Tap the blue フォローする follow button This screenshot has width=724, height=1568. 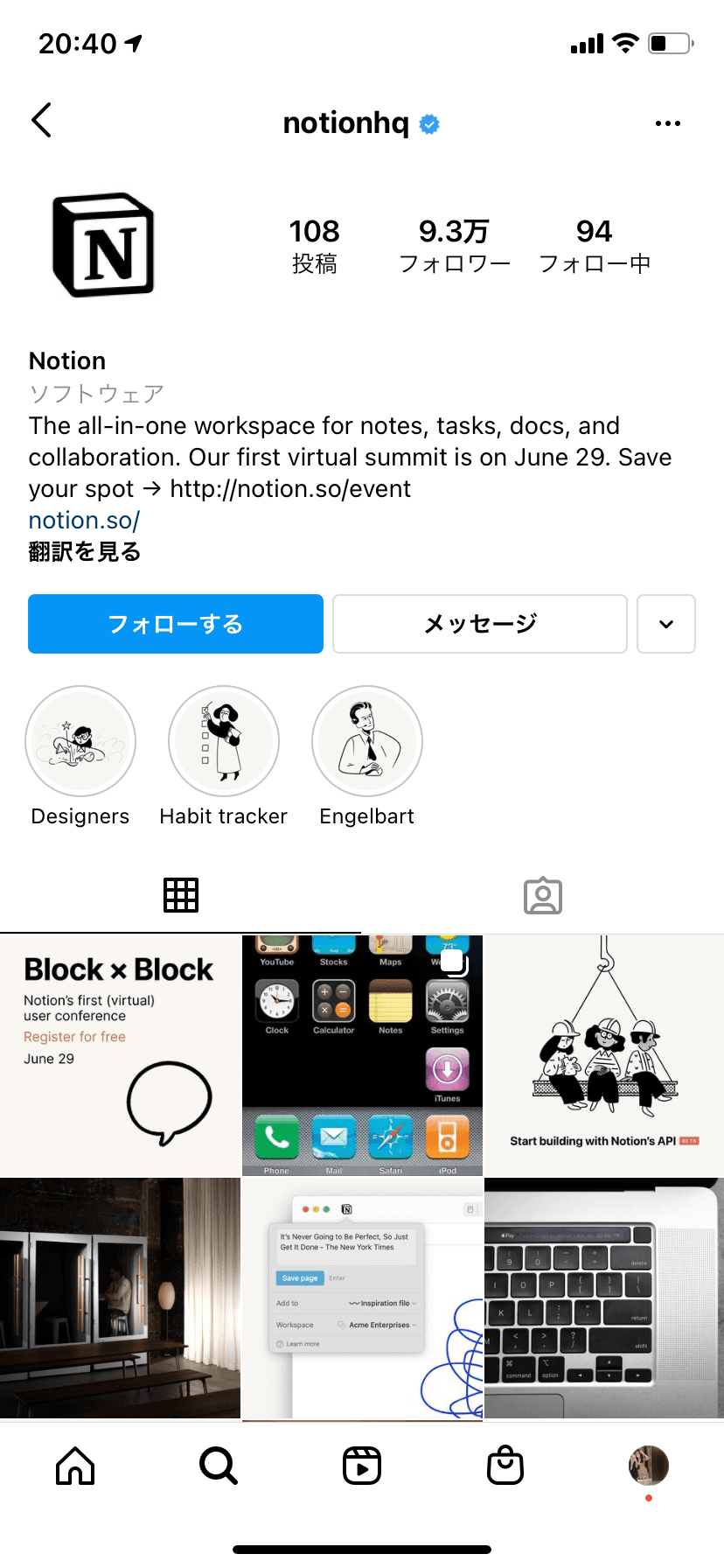click(176, 624)
